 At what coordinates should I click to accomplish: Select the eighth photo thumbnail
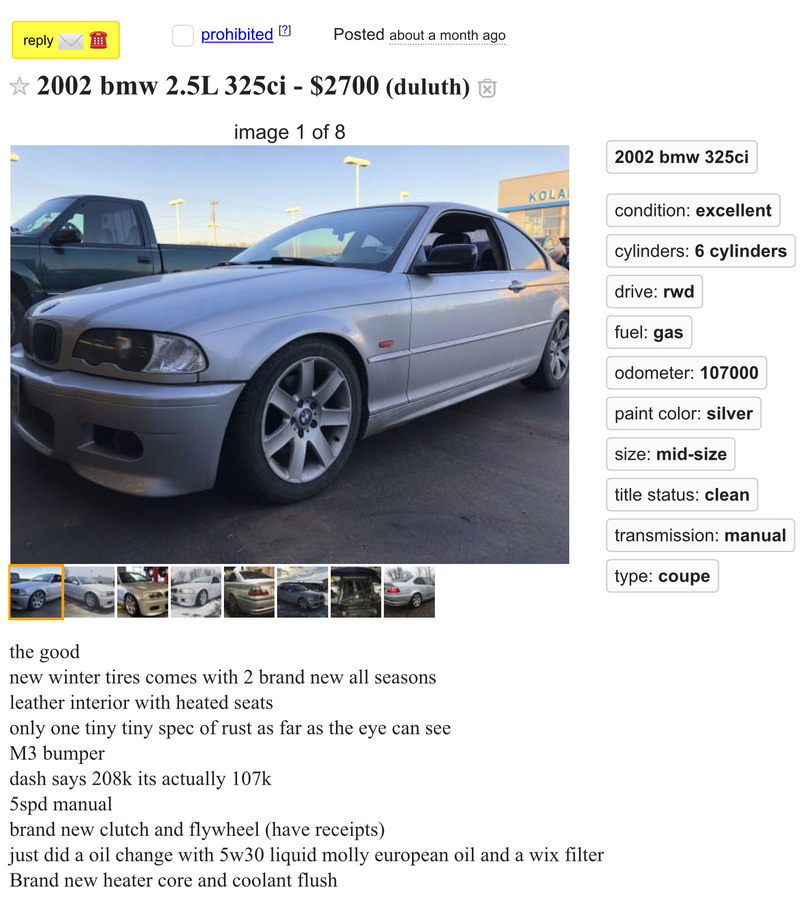[409, 592]
